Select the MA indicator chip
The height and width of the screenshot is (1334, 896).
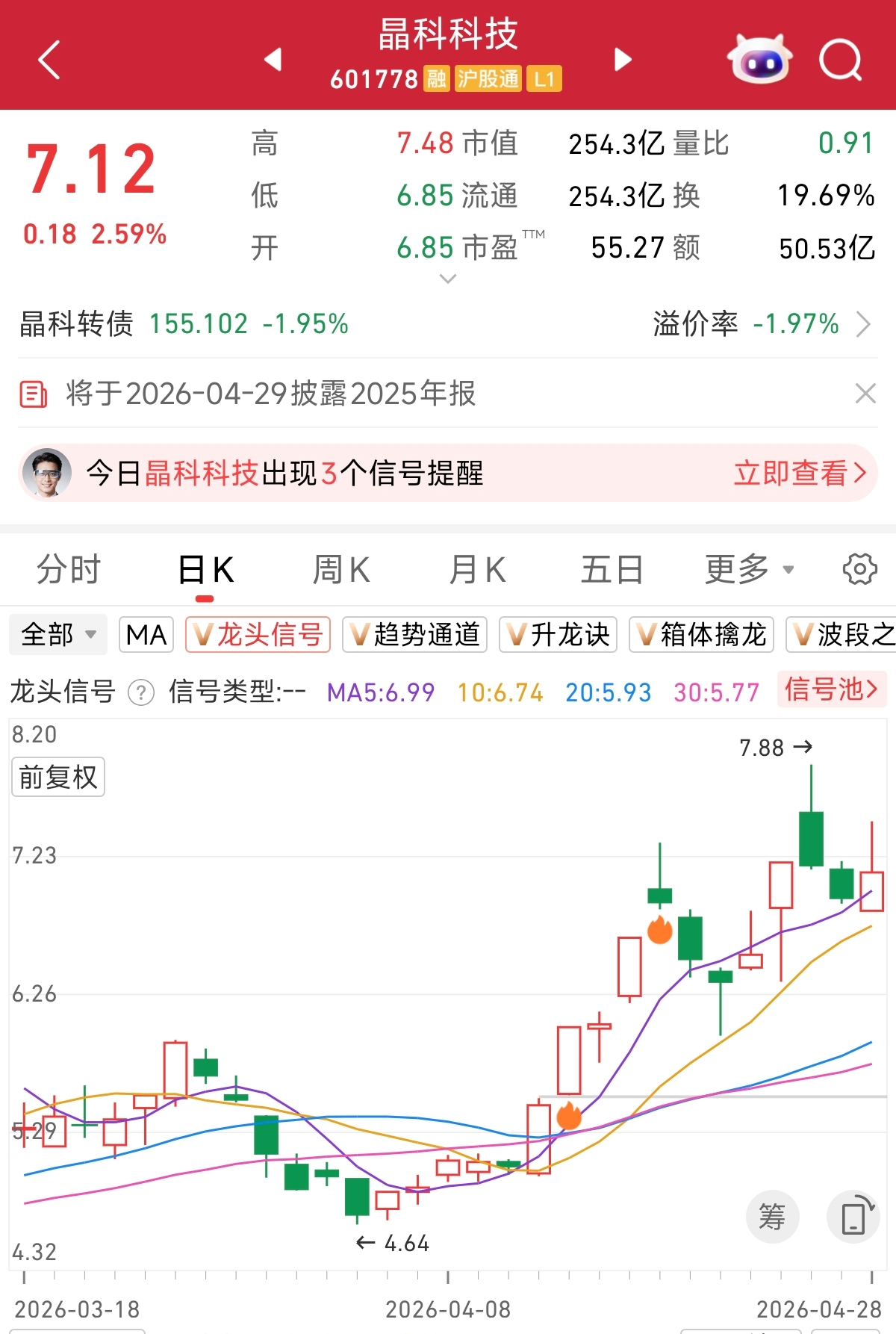pyautogui.click(x=146, y=635)
